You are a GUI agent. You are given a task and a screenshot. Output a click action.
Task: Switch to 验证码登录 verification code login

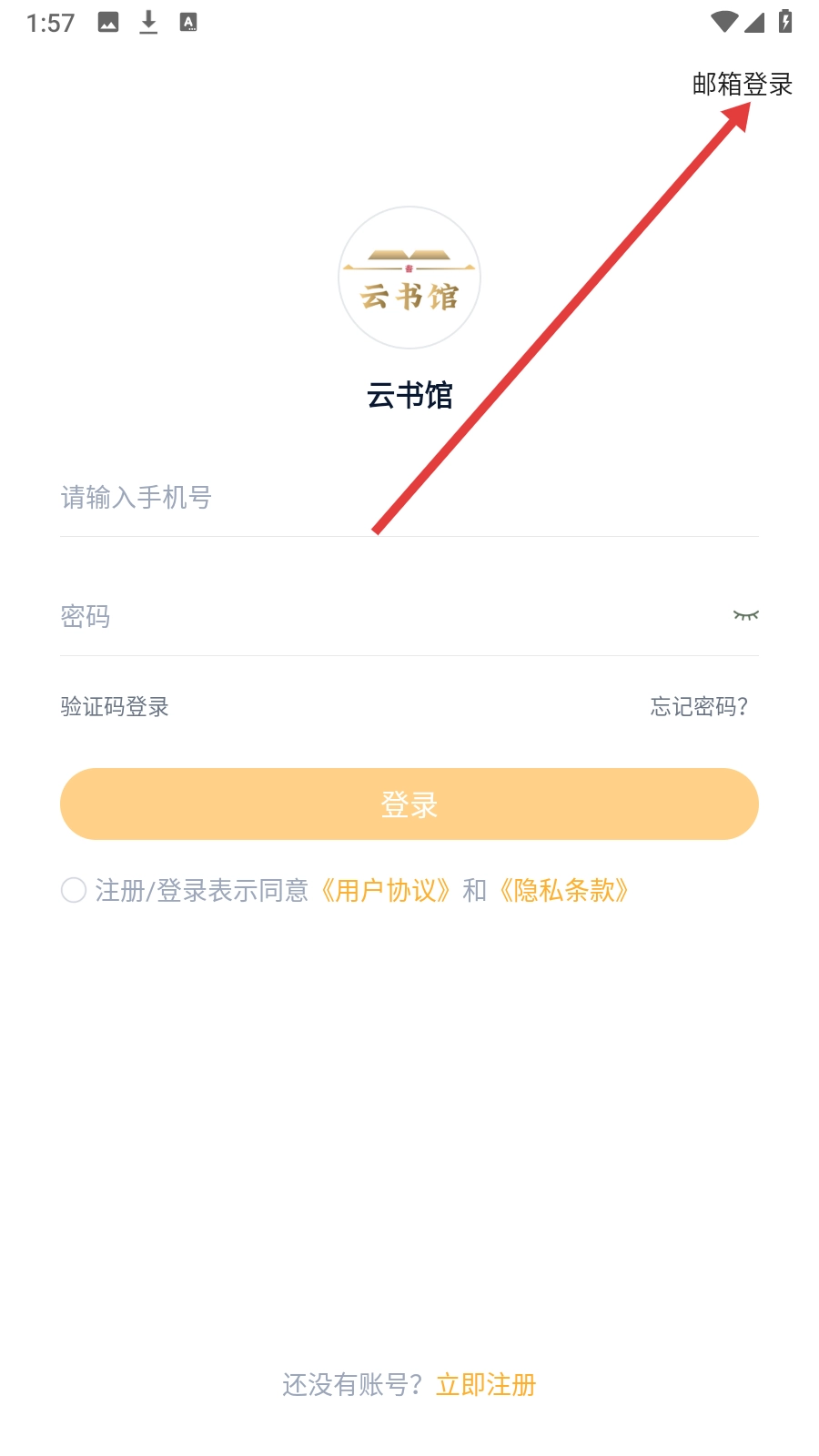115,707
